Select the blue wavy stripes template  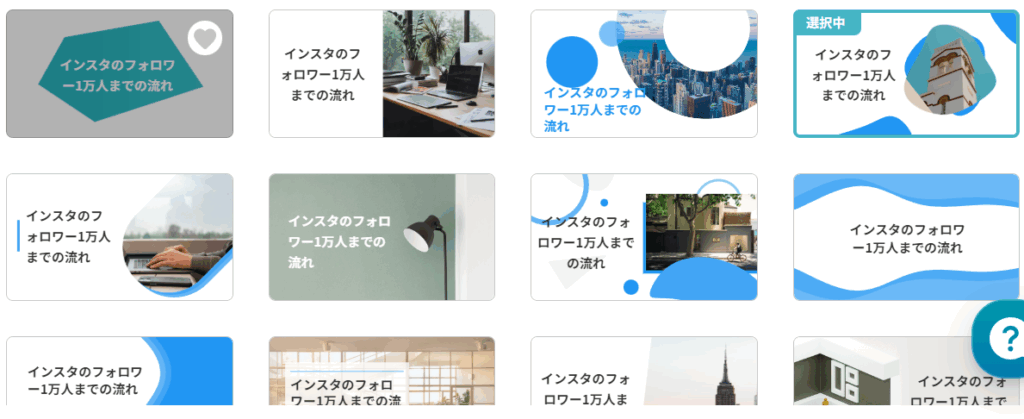[x=907, y=237]
